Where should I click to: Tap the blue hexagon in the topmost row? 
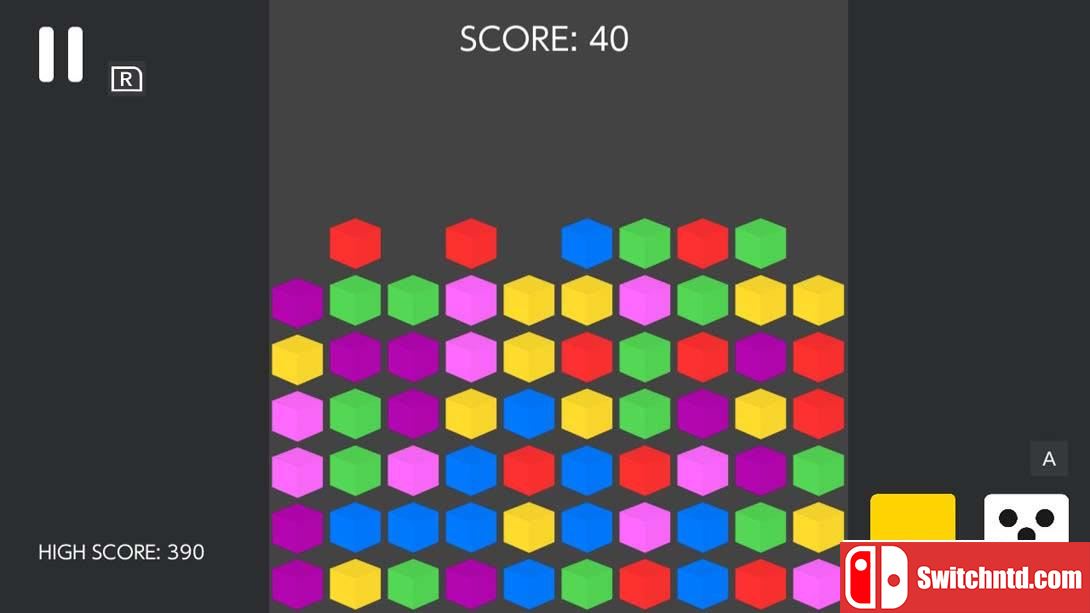587,243
